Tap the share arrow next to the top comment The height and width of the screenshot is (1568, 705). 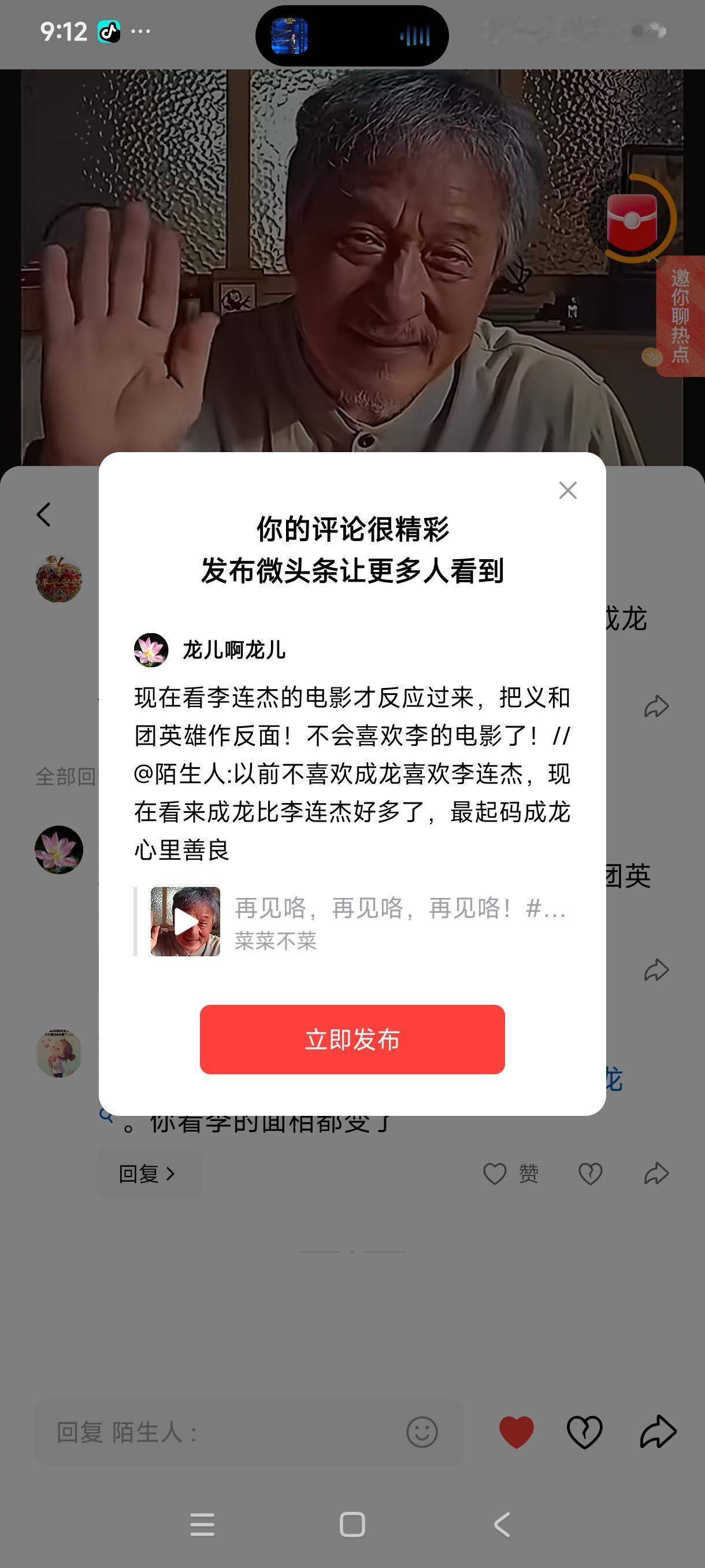(656, 706)
